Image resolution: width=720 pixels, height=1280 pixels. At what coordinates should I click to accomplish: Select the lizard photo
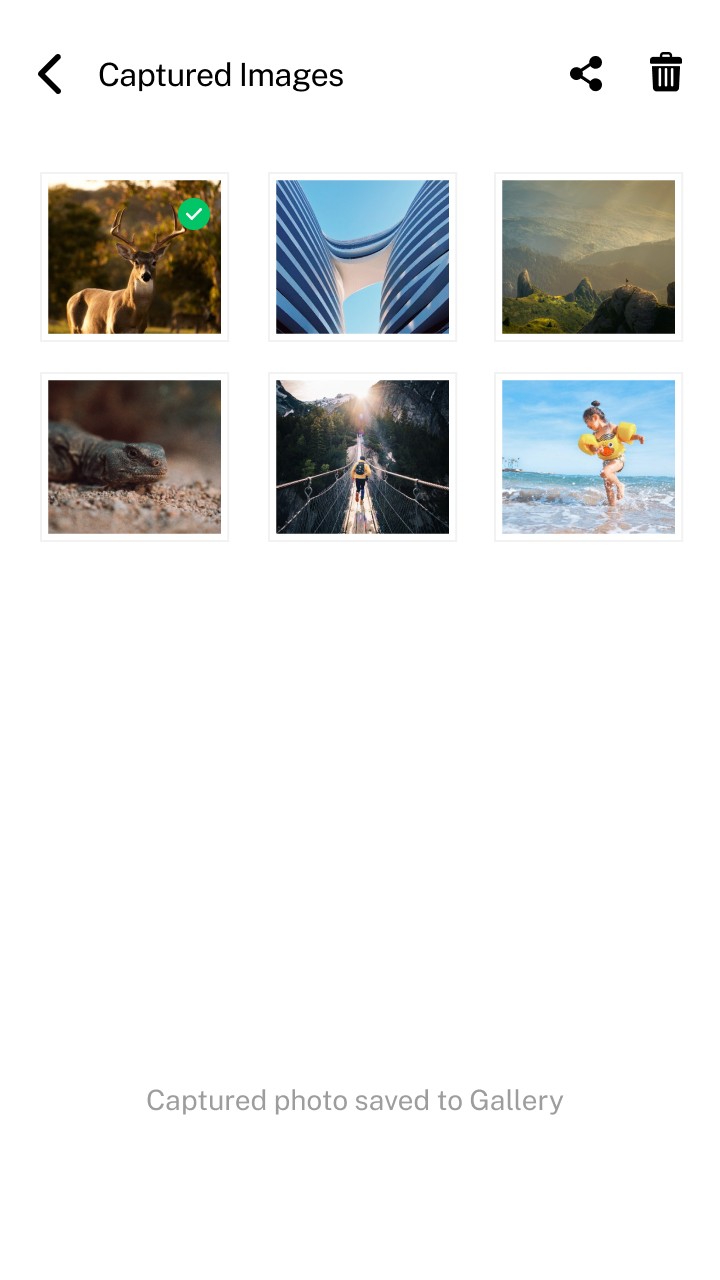point(134,457)
